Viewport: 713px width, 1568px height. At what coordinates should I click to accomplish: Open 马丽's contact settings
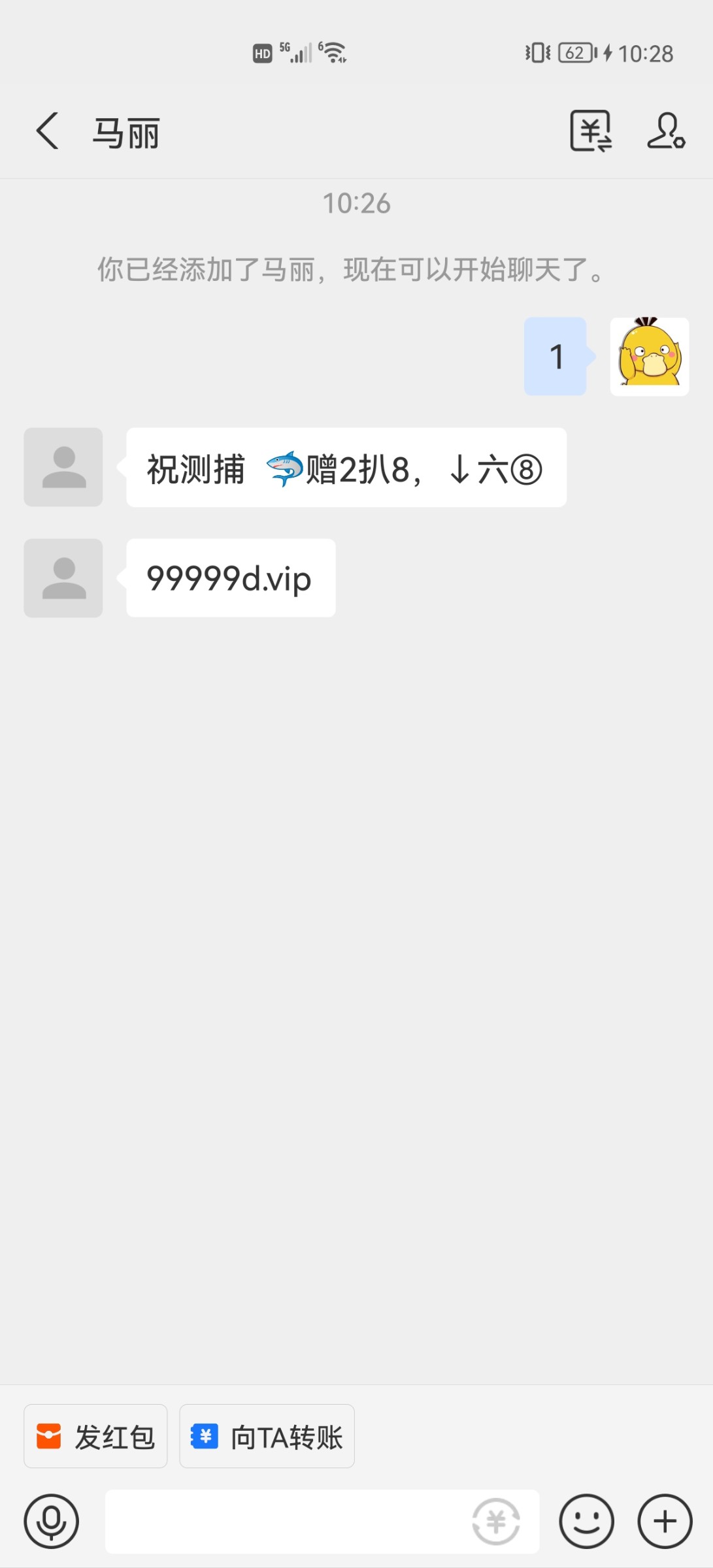[666, 131]
